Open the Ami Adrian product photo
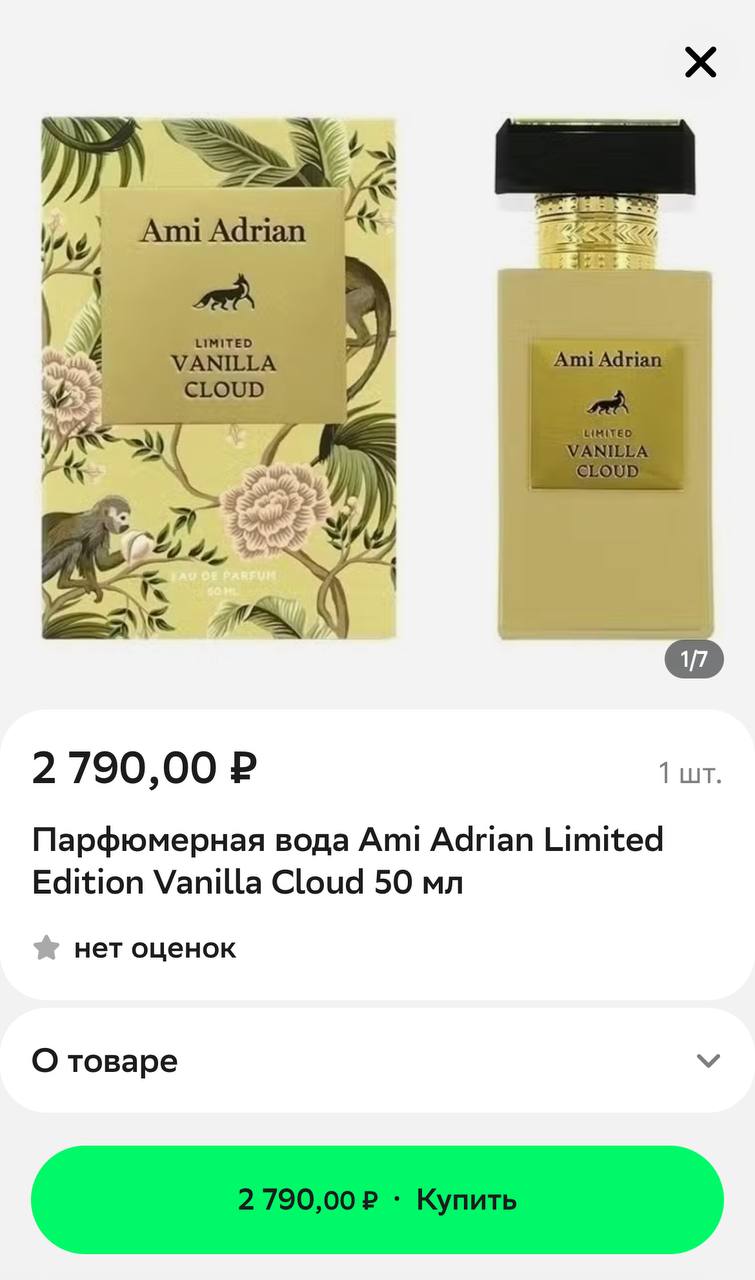This screenshot has width=755, height=1280. 377,380
